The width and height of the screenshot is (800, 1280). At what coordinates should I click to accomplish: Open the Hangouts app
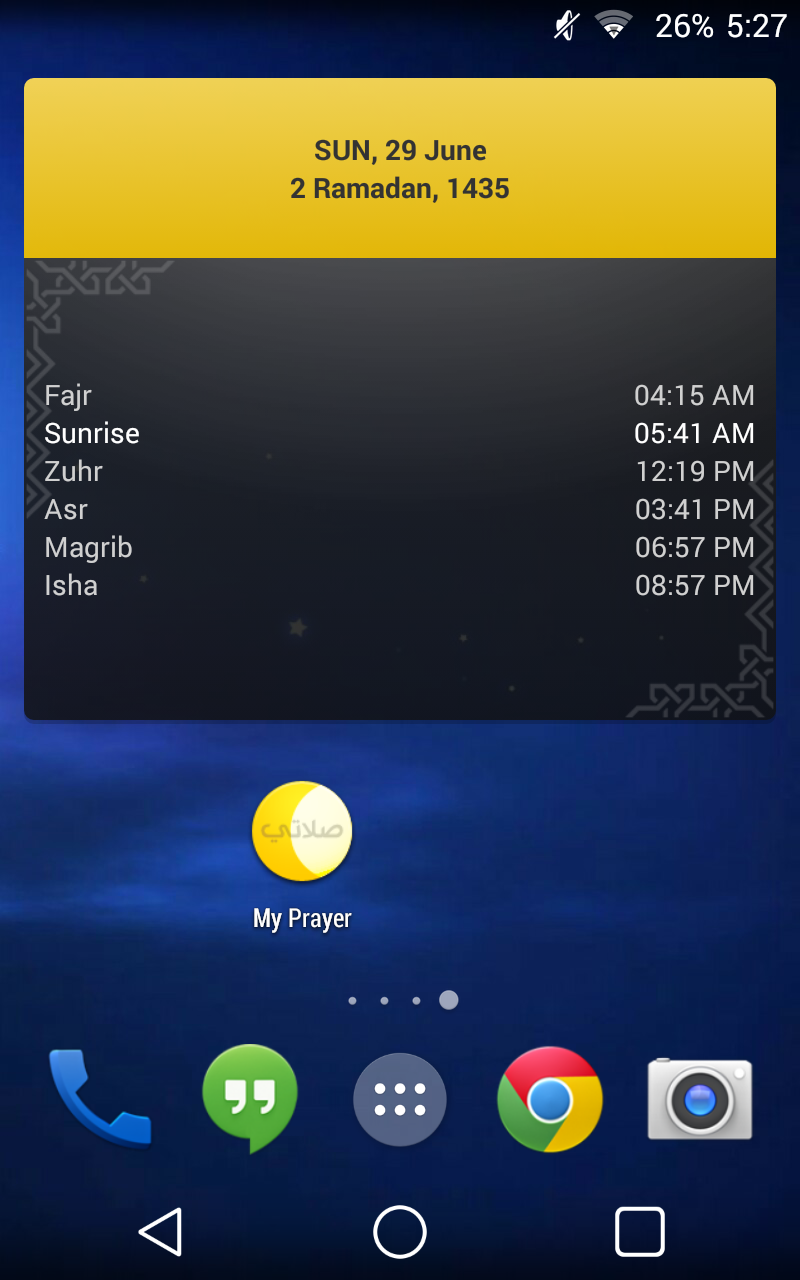250,1098
